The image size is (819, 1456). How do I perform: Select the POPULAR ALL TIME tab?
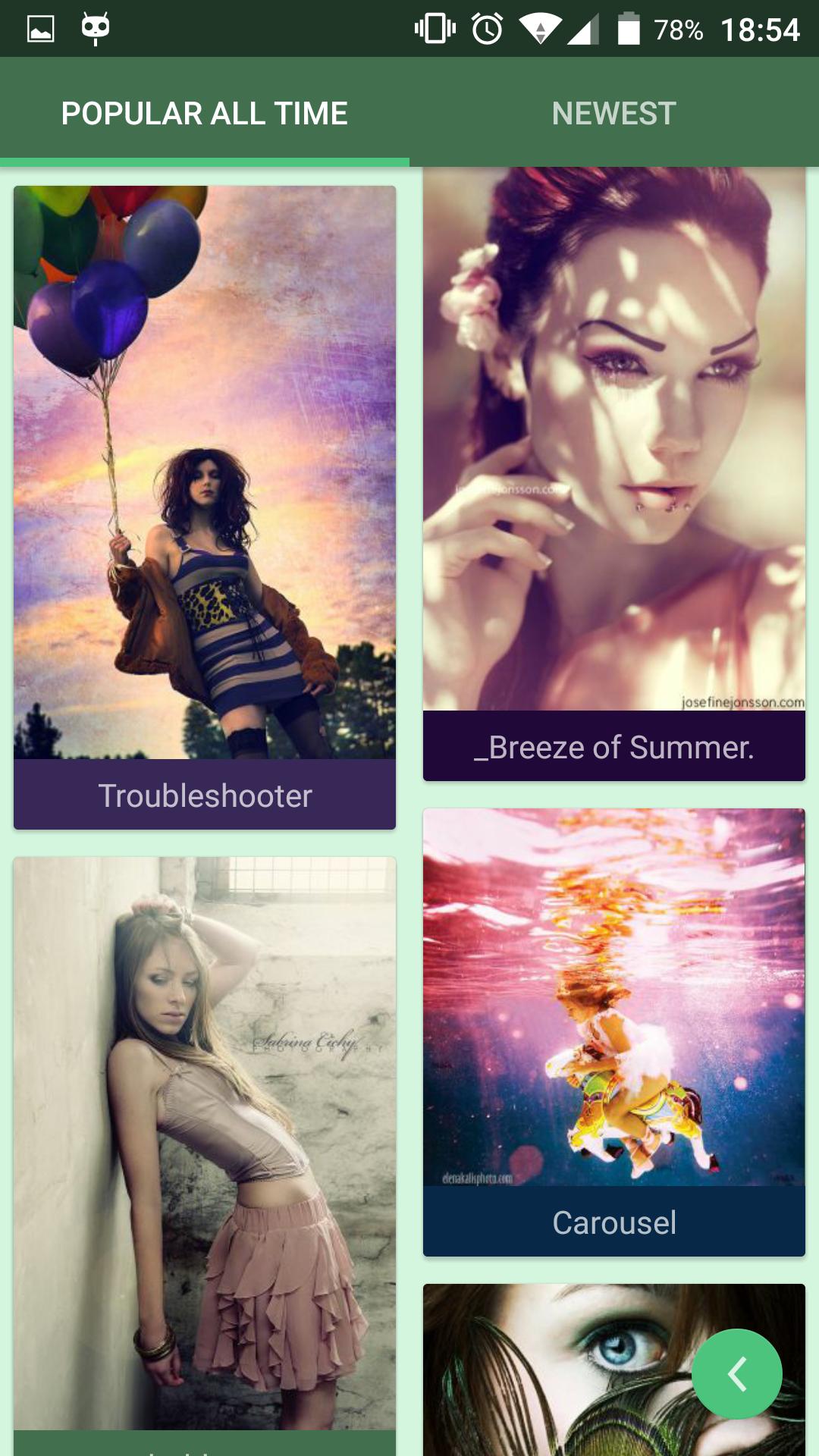point(204,113)
